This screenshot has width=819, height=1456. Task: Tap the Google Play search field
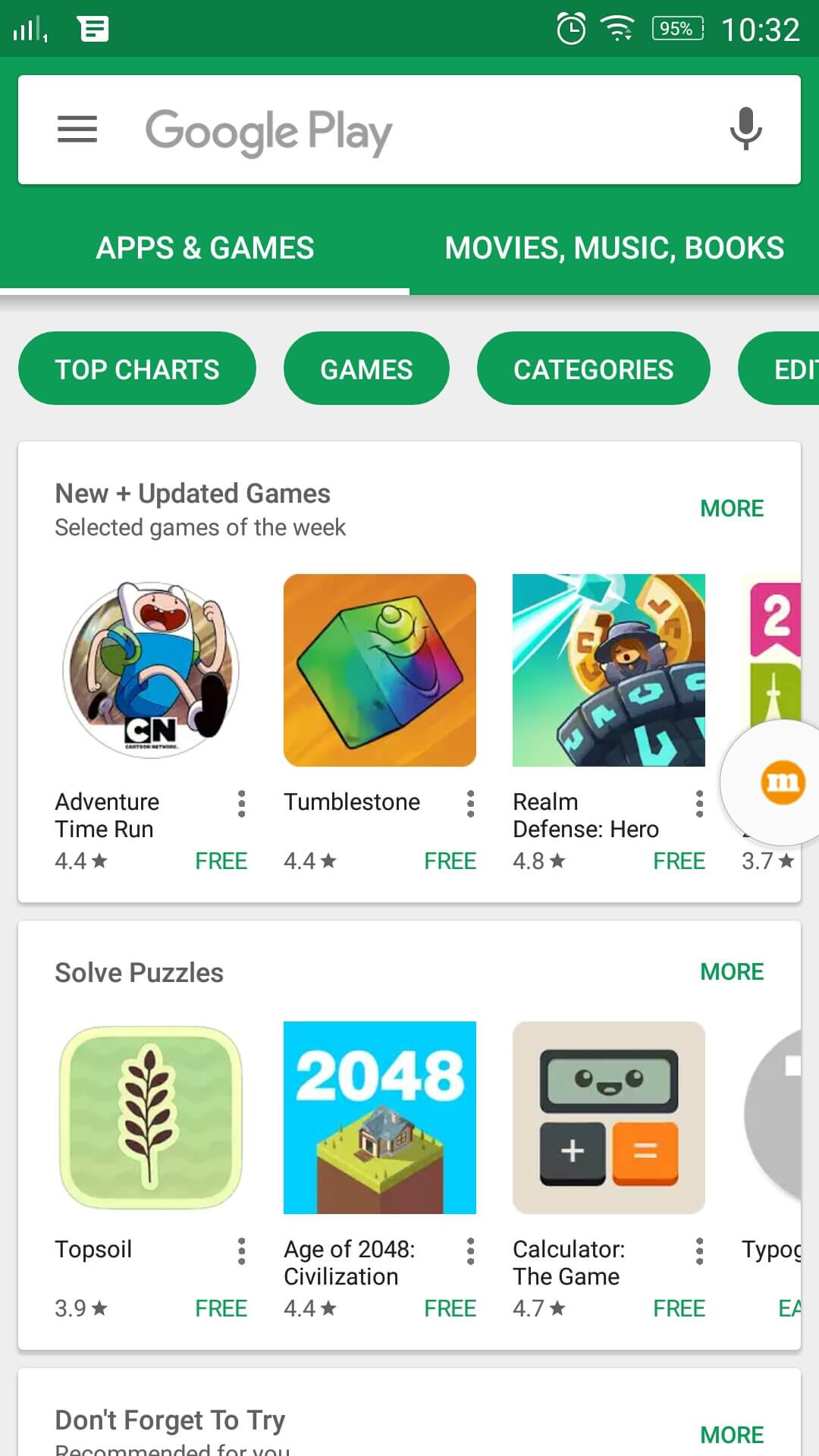point(409,130)
